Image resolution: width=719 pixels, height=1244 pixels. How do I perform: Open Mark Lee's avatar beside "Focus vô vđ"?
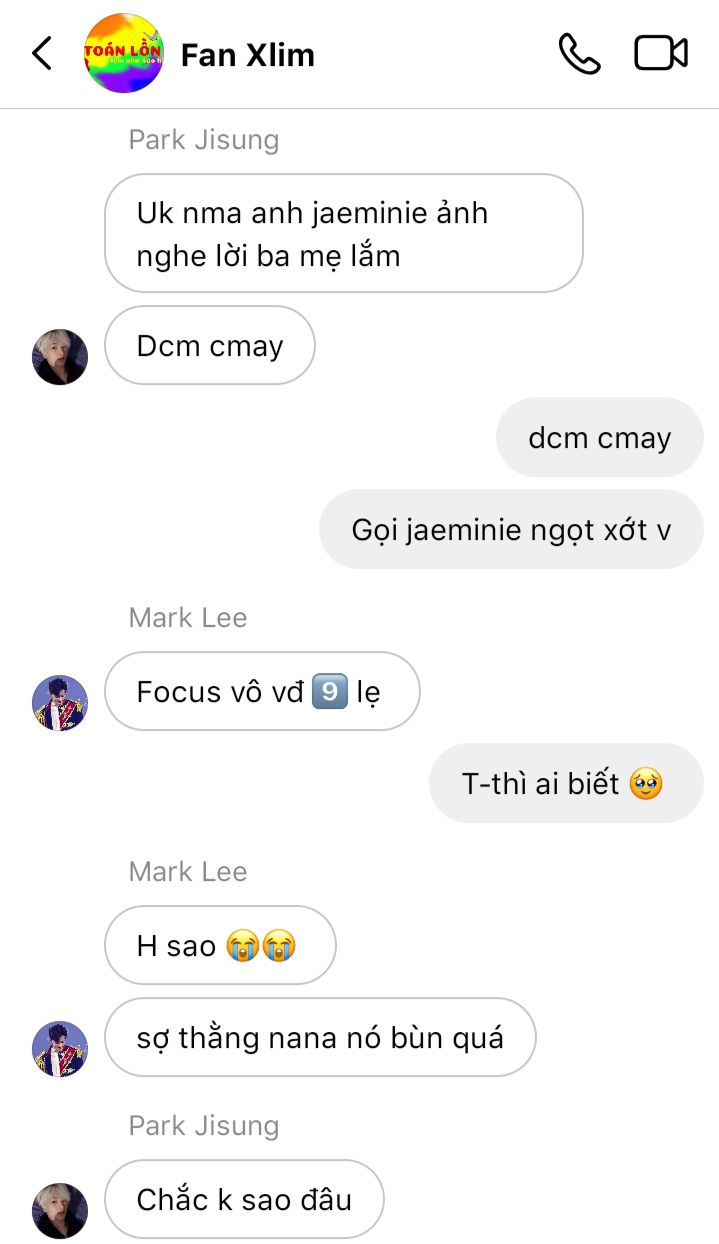pyautogui.click(x=60, y=703)
